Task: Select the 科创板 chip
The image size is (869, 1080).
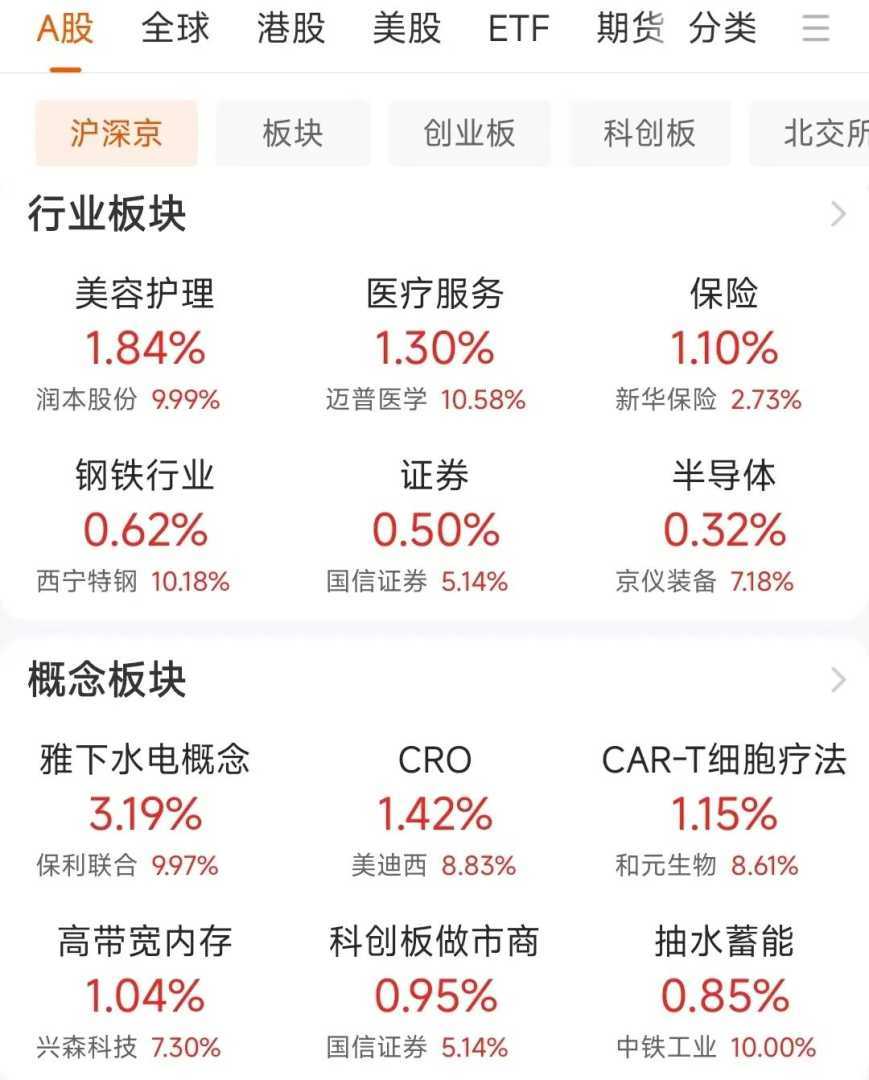Action: 649,133
